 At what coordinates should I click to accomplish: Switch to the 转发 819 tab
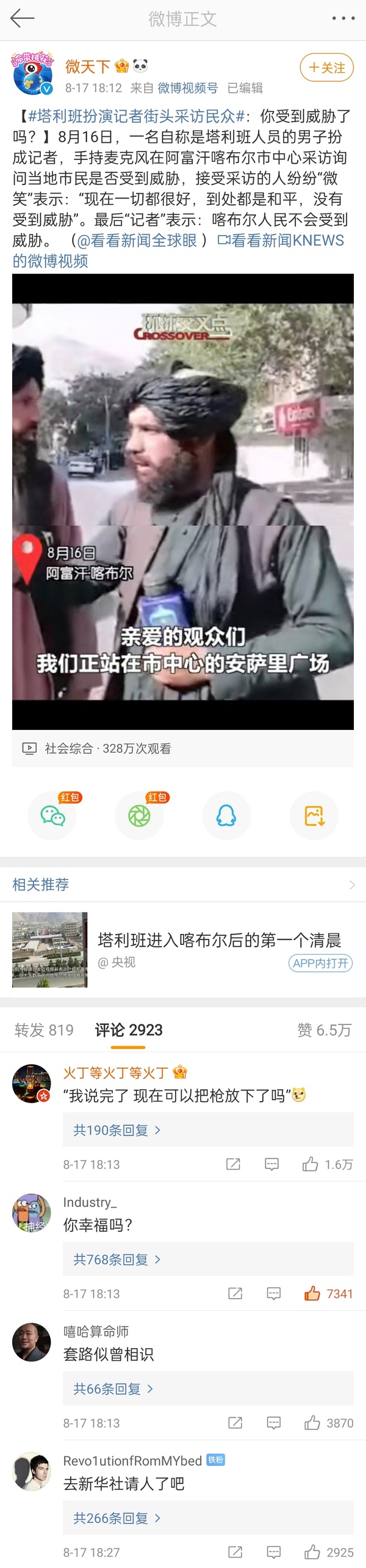(44, 1030)
